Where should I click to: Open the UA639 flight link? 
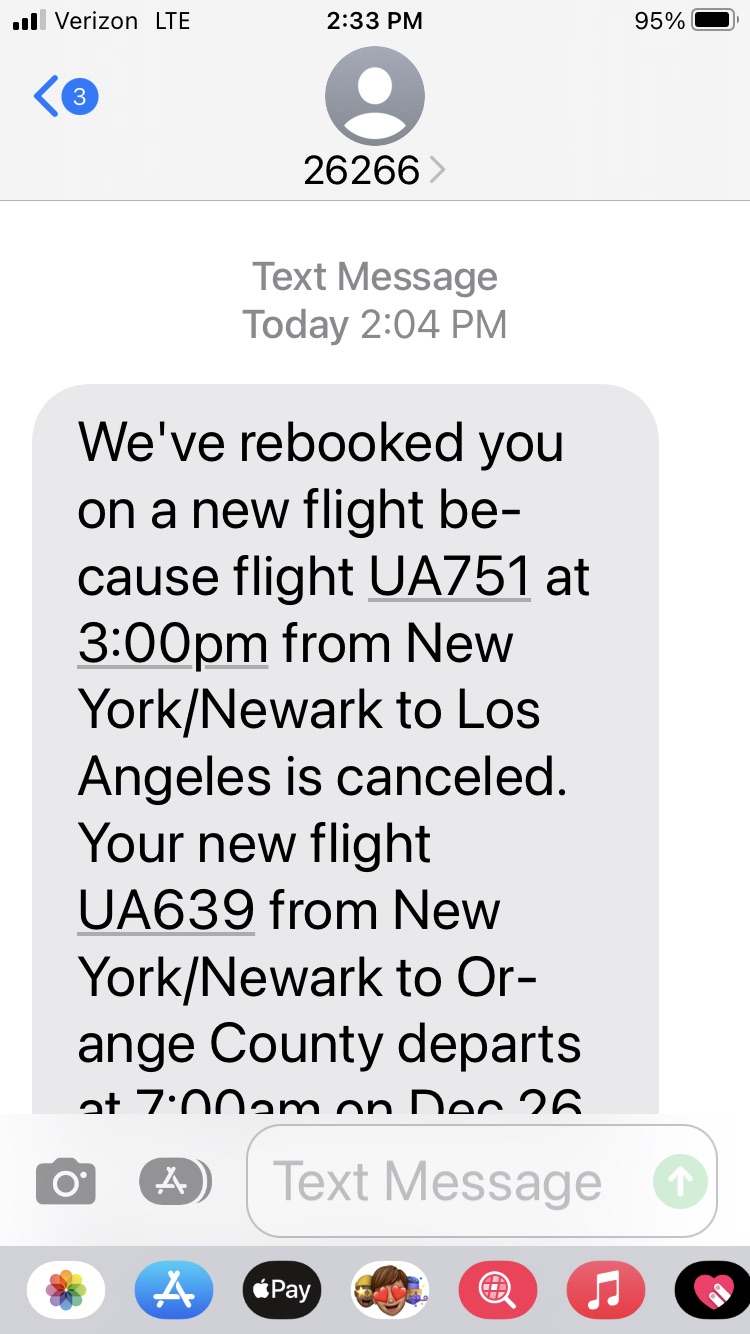(x=166, y=911)
